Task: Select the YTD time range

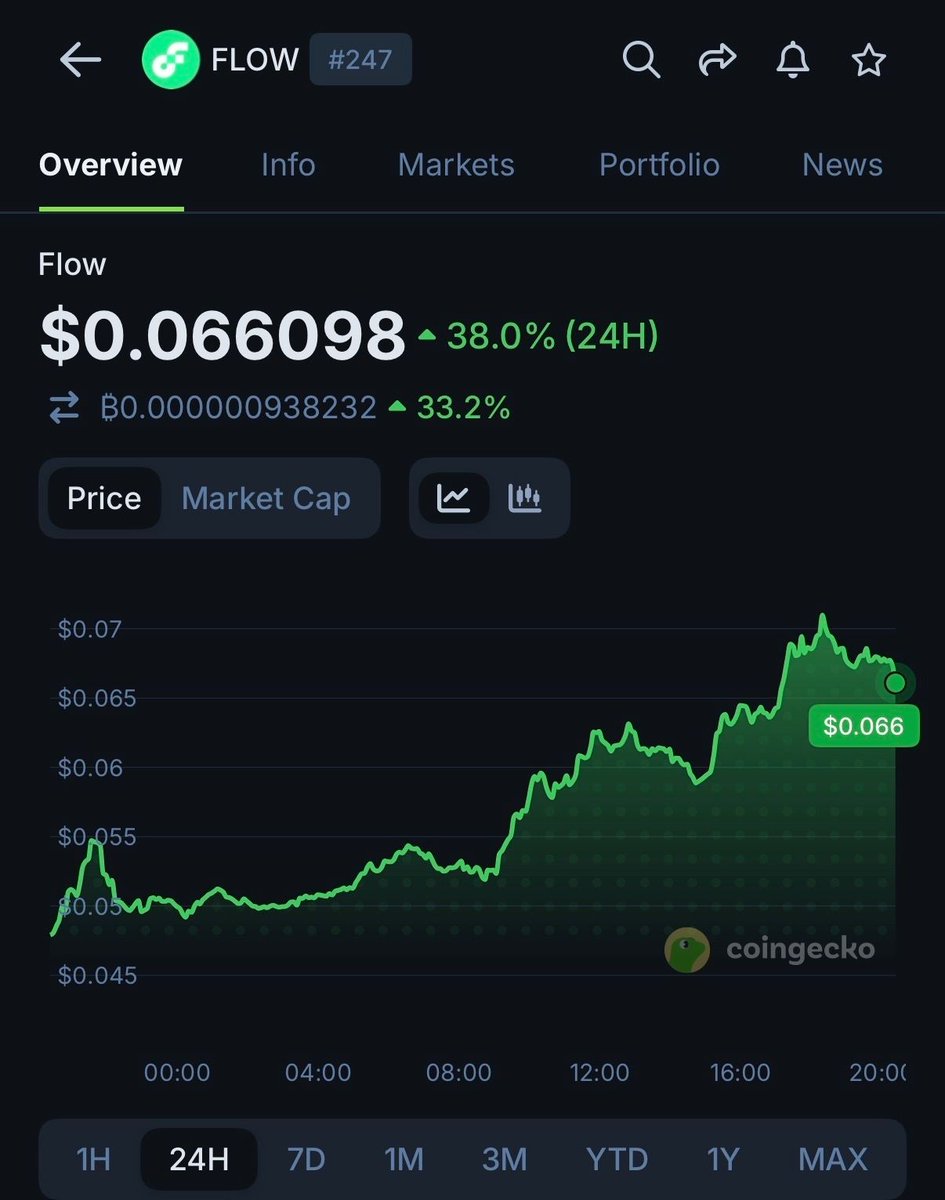Action: (617, 1159)
